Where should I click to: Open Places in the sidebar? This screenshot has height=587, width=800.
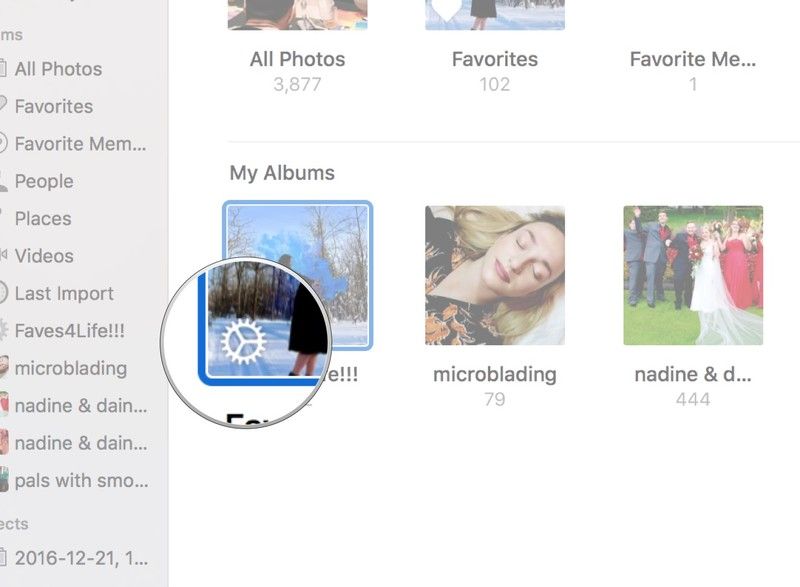[43, 218]
